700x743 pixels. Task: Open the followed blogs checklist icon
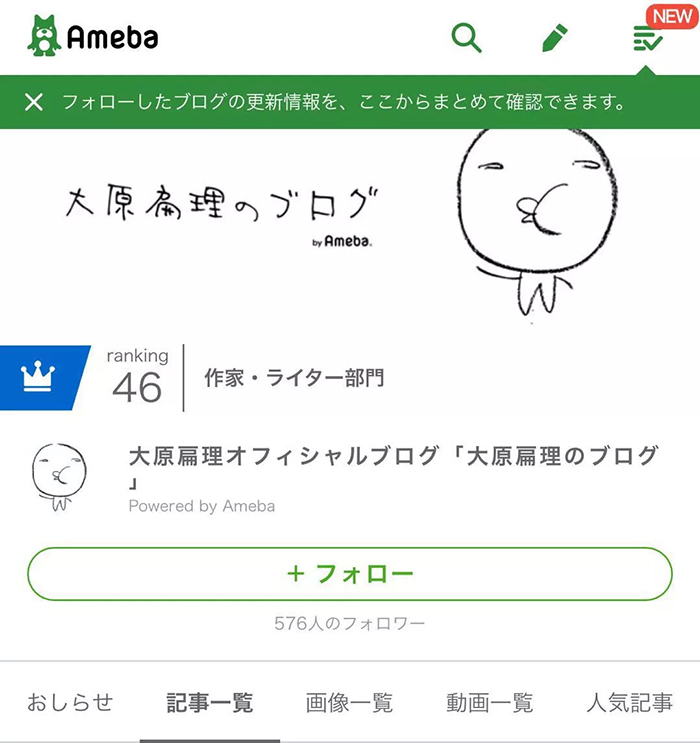(648, 39)
